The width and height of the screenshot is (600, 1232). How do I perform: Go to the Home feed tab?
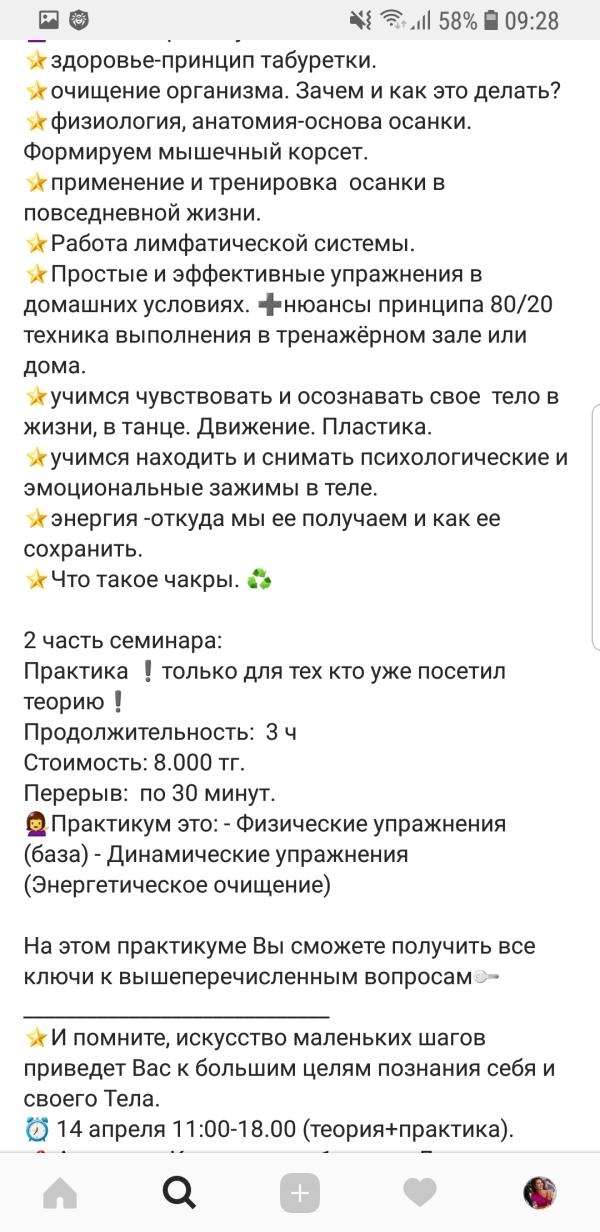pyautogui.click(x=60, y=1192)
